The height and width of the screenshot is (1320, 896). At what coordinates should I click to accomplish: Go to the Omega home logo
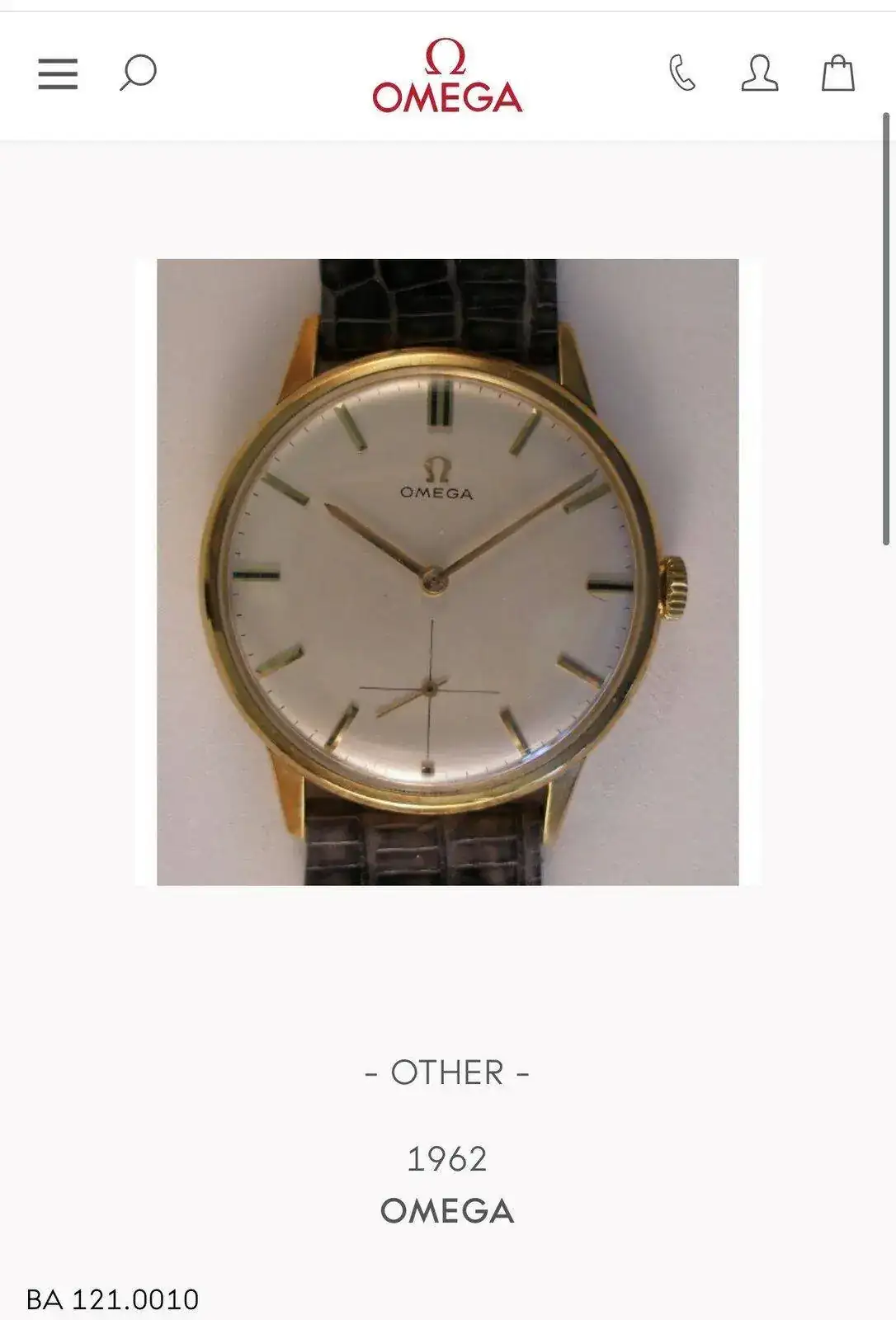tap(447, 76)
